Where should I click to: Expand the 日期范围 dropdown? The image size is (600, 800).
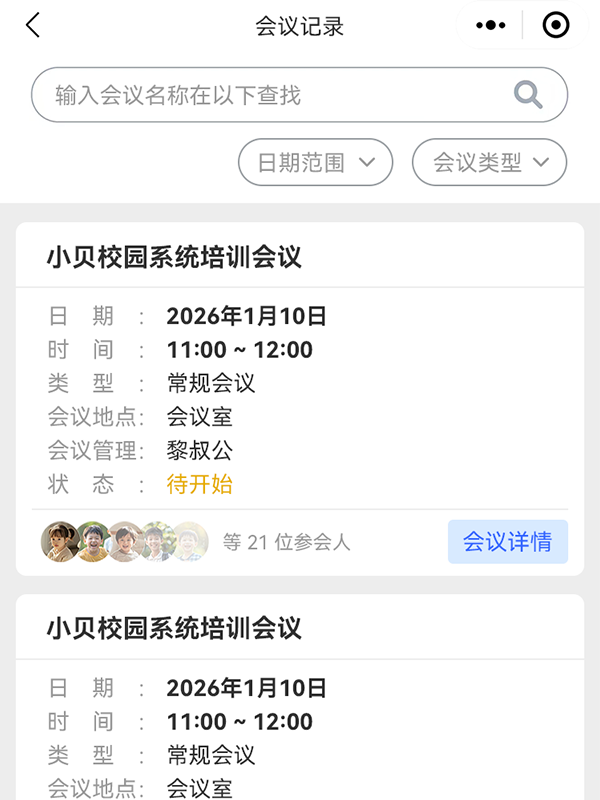pos(316,162)
